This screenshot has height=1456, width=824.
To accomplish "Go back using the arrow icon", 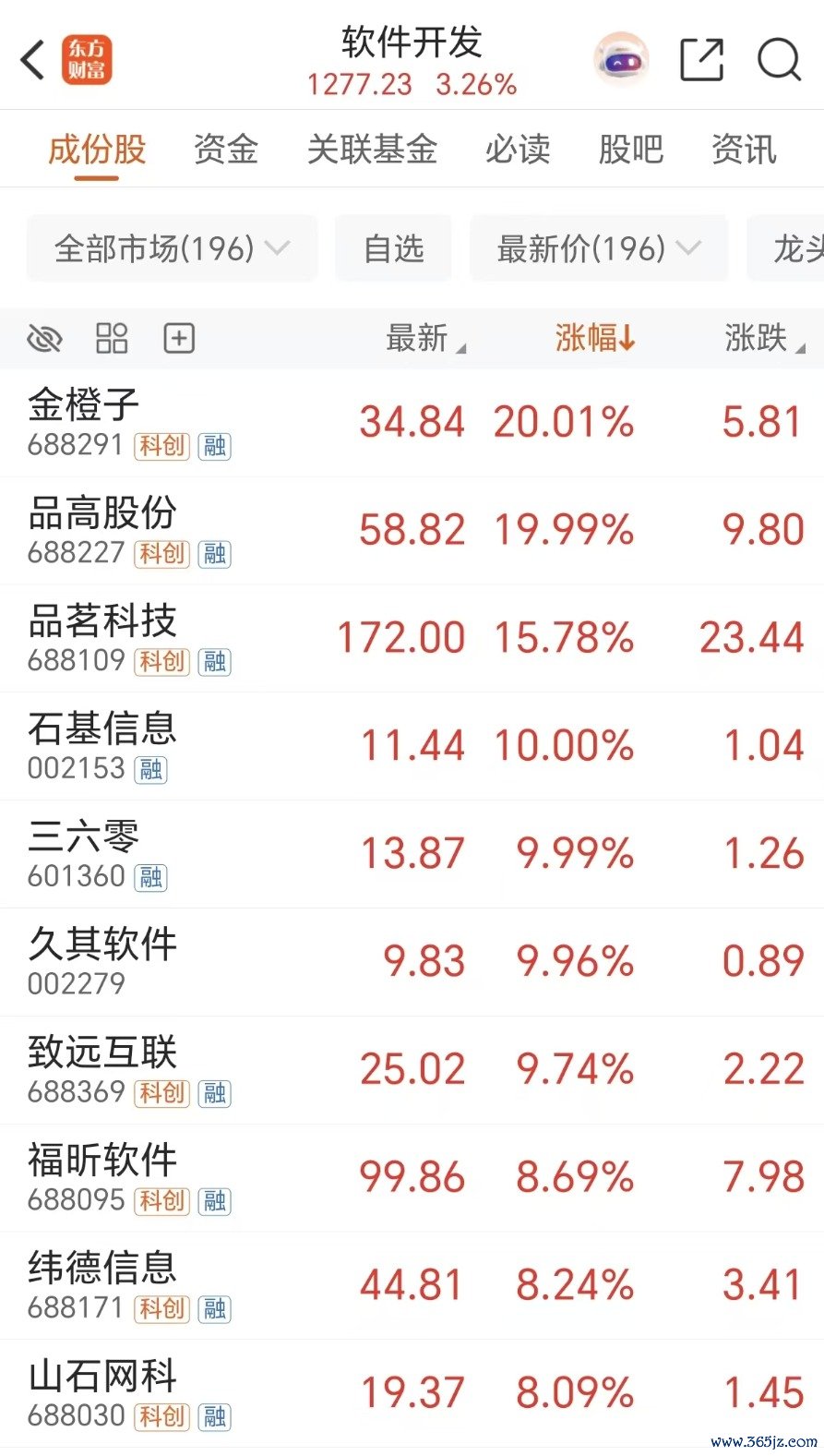I will tap(33, 61).
